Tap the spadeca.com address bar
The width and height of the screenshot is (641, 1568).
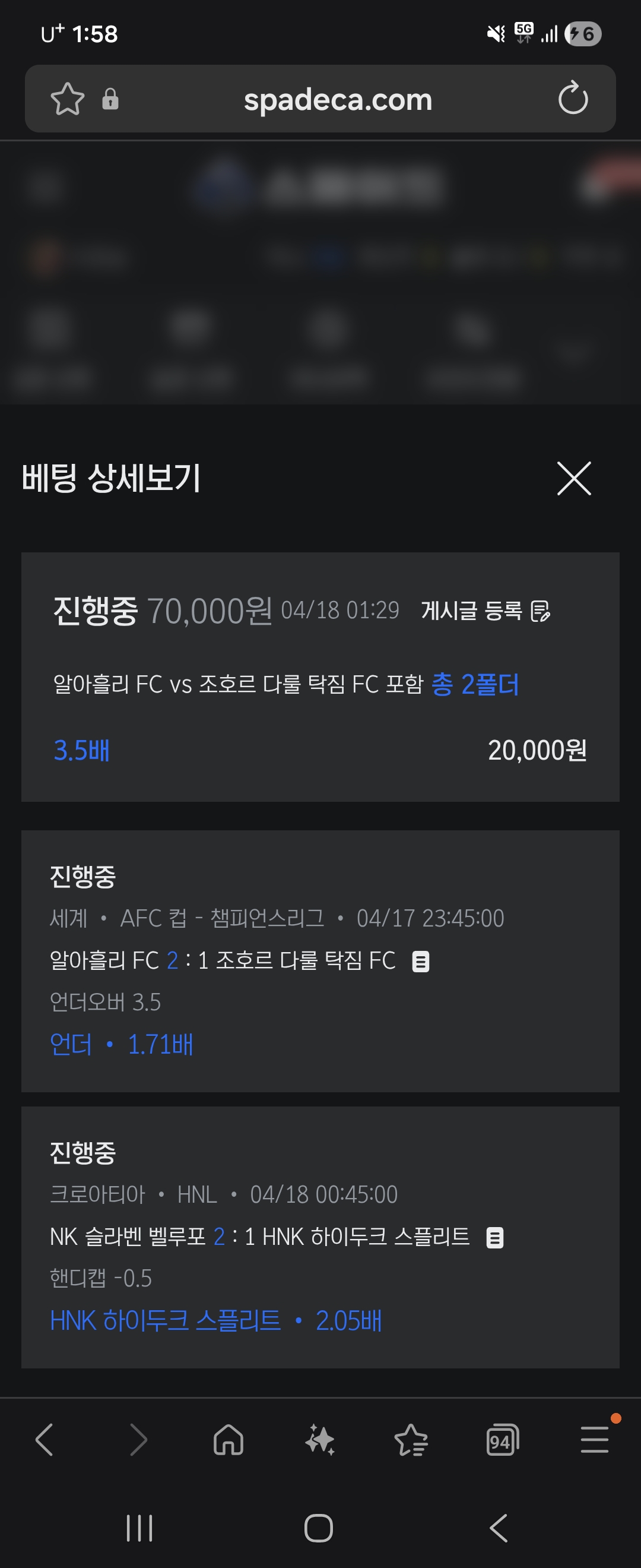coord(338,100)
